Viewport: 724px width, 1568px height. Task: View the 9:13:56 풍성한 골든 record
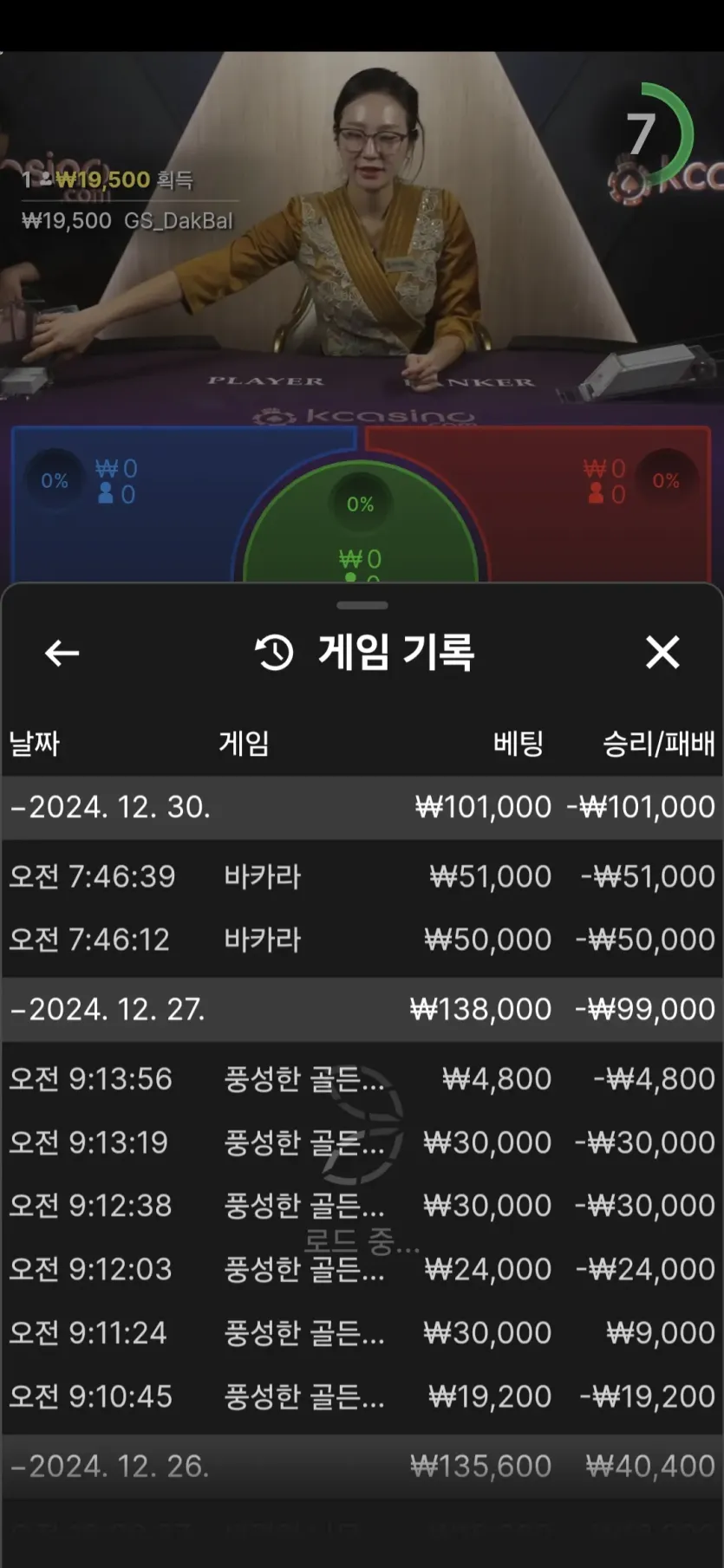click(362, 1079)
